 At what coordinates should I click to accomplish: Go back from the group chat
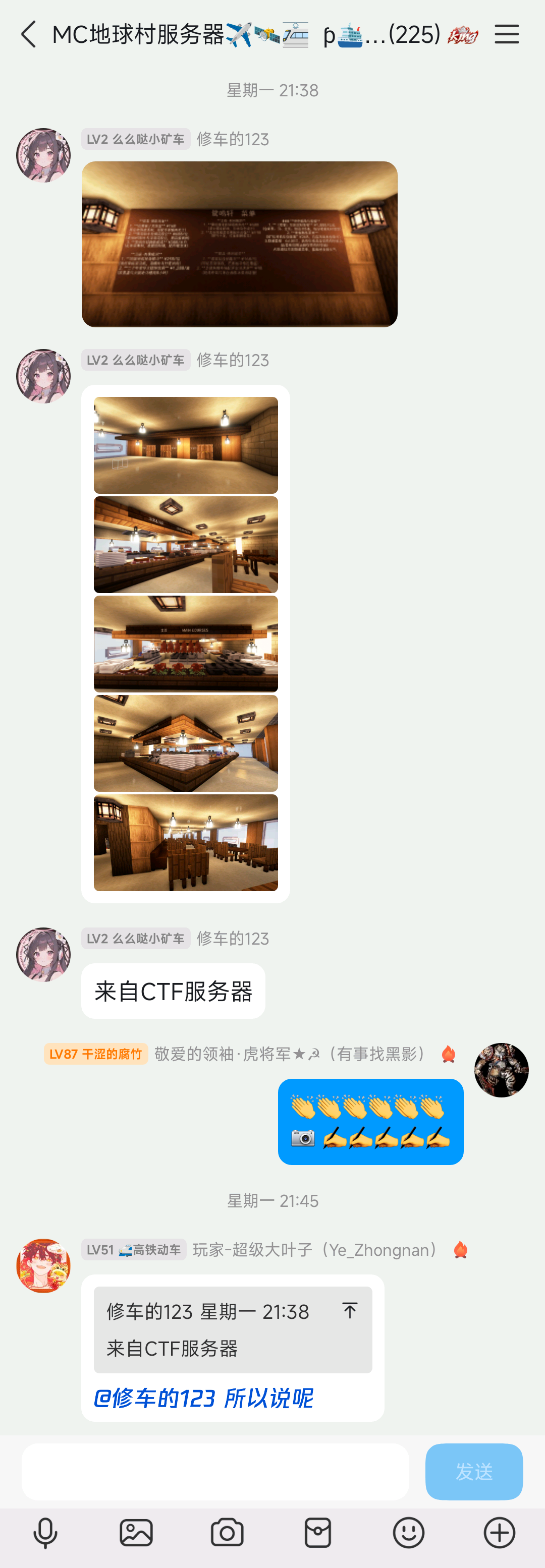coord(28,35)
